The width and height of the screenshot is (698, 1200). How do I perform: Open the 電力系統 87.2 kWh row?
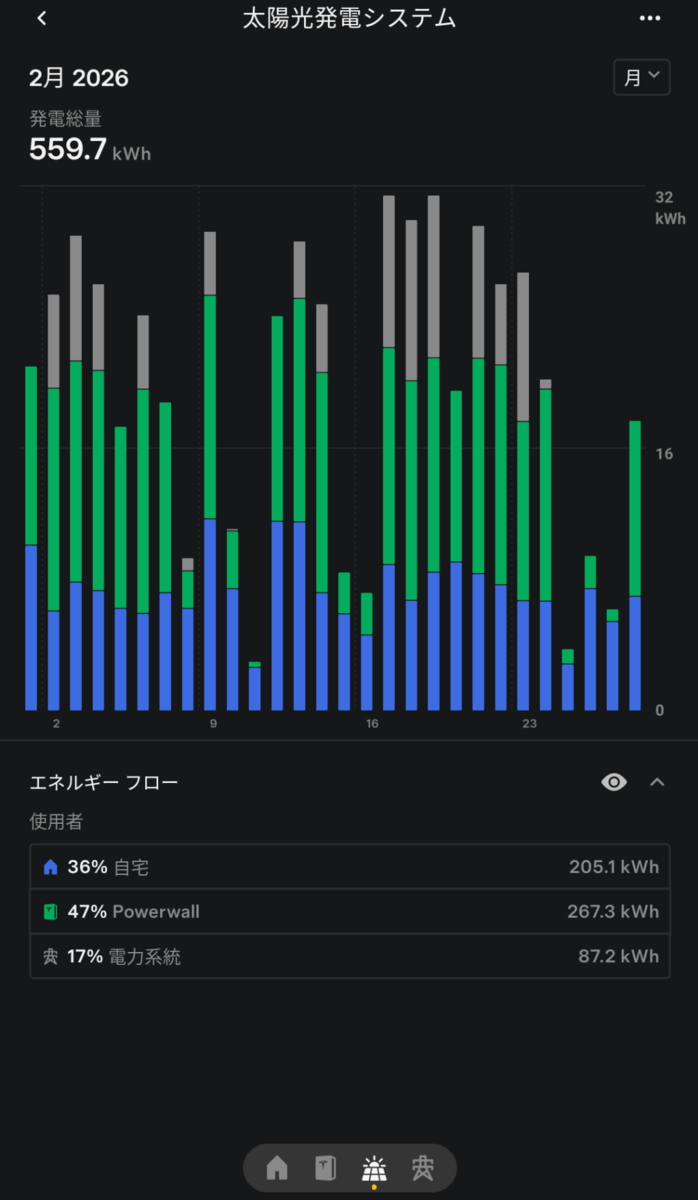(x=350, y=956)
